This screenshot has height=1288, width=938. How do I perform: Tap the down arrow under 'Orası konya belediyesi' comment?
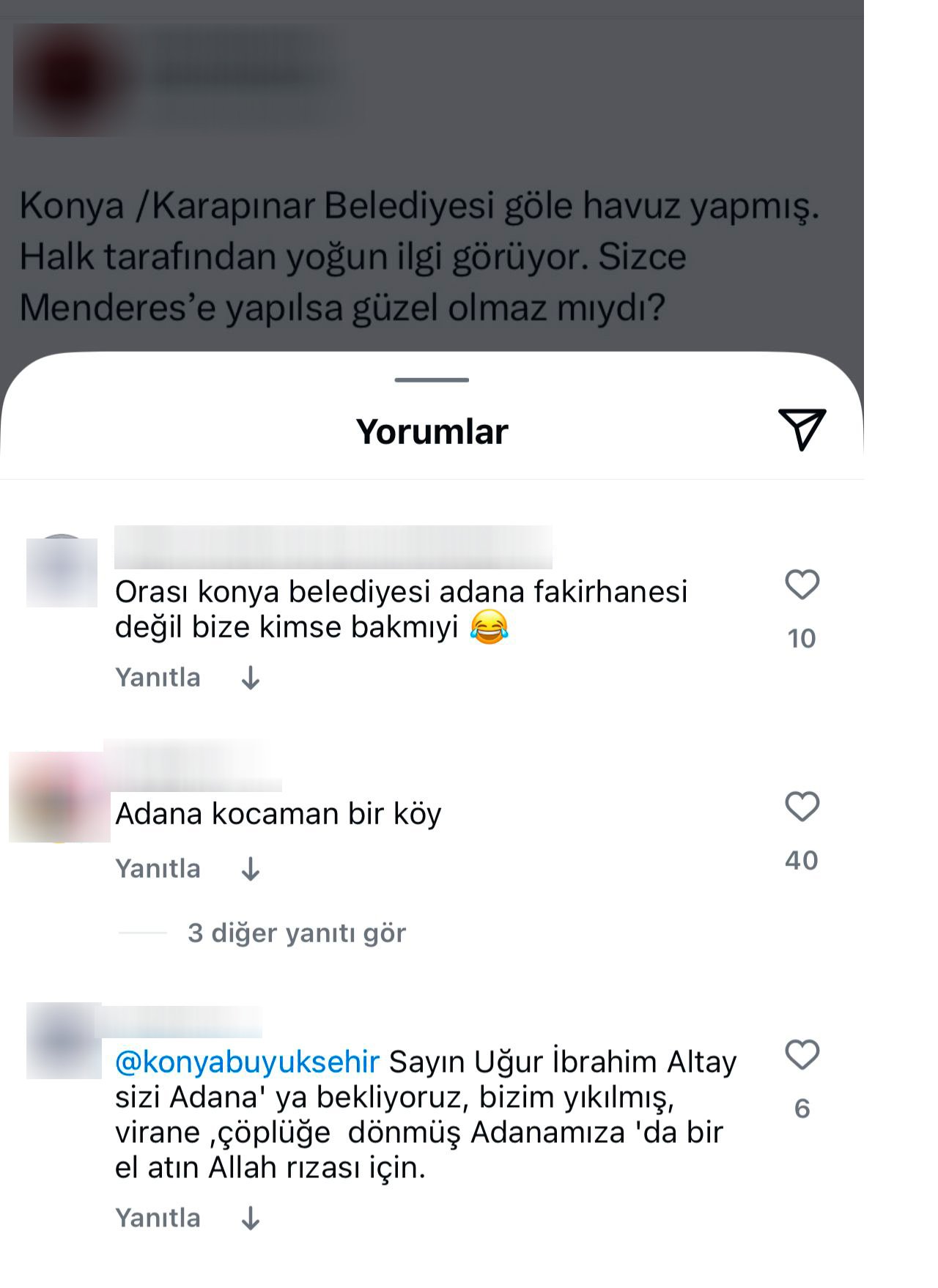click(251, 678)
